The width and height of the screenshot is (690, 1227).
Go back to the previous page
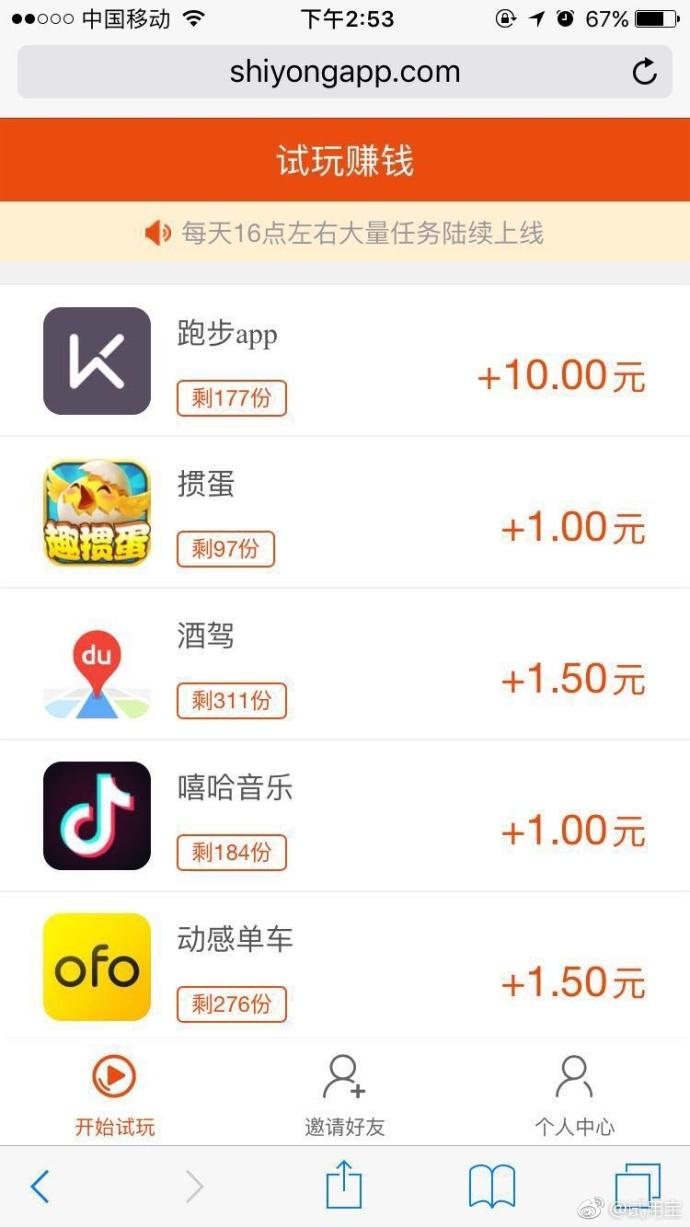tap(40, 1187)
